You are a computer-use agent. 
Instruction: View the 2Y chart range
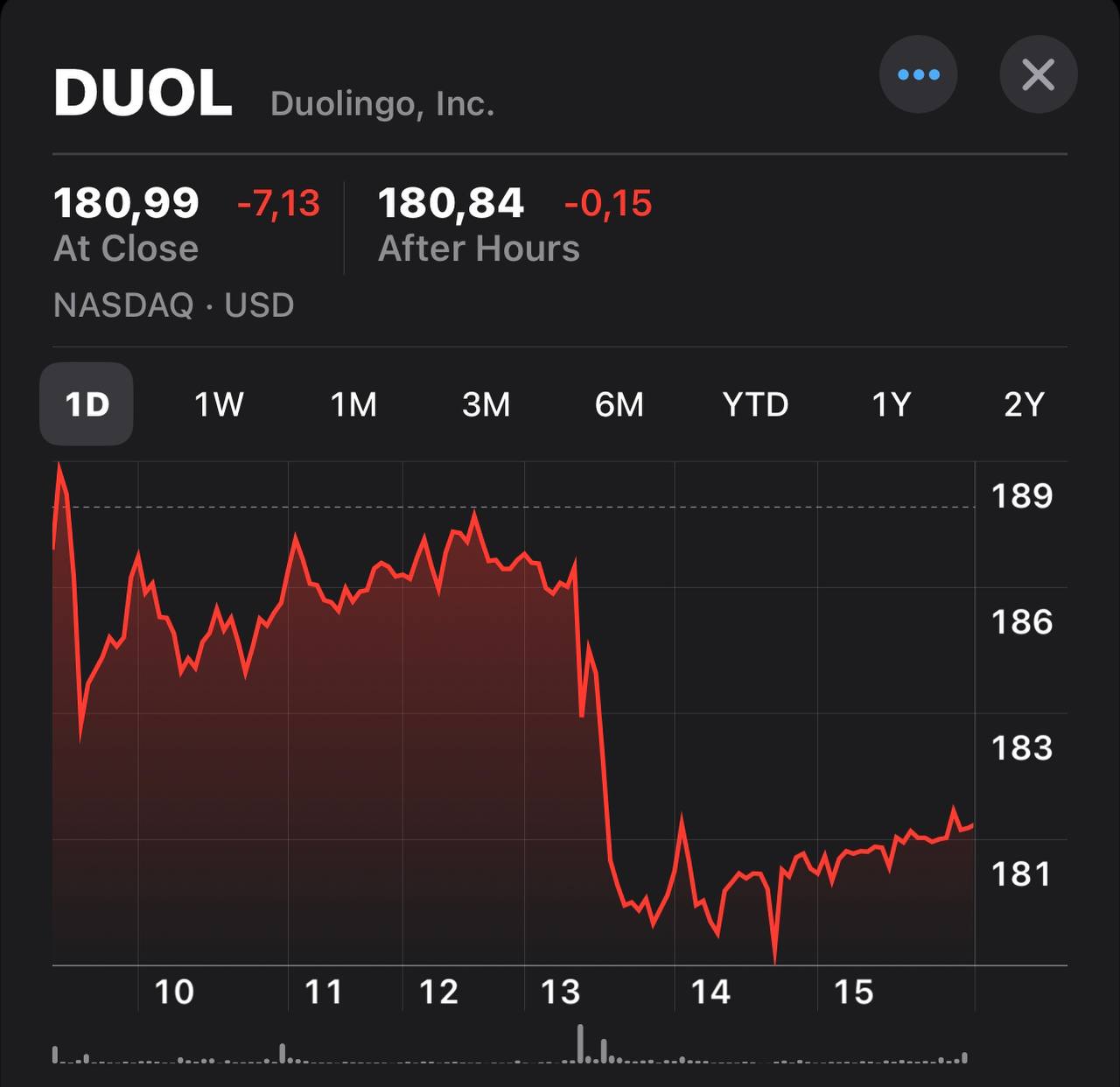tap(1024, 404)
